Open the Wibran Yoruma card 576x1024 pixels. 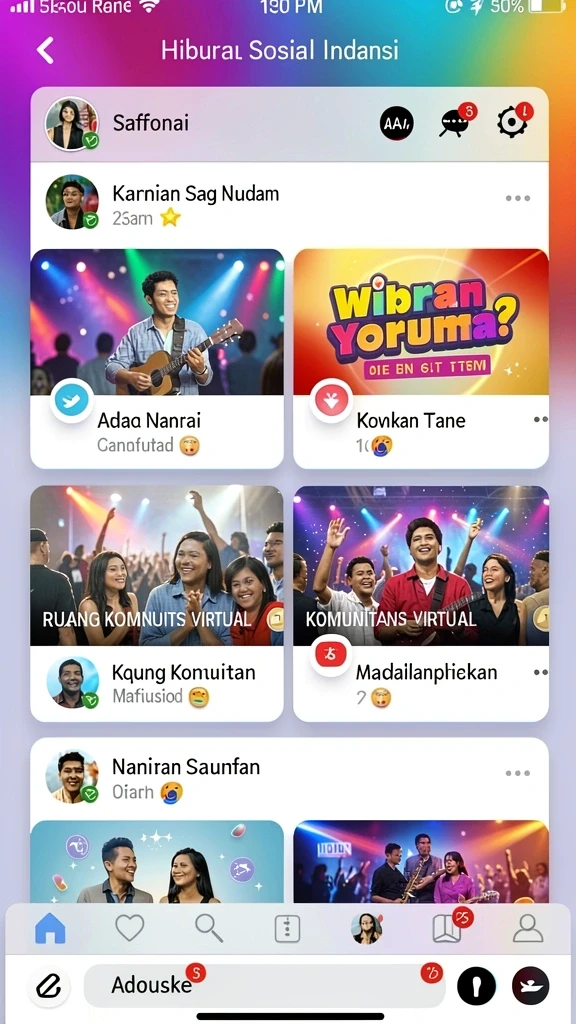(421, 358)
